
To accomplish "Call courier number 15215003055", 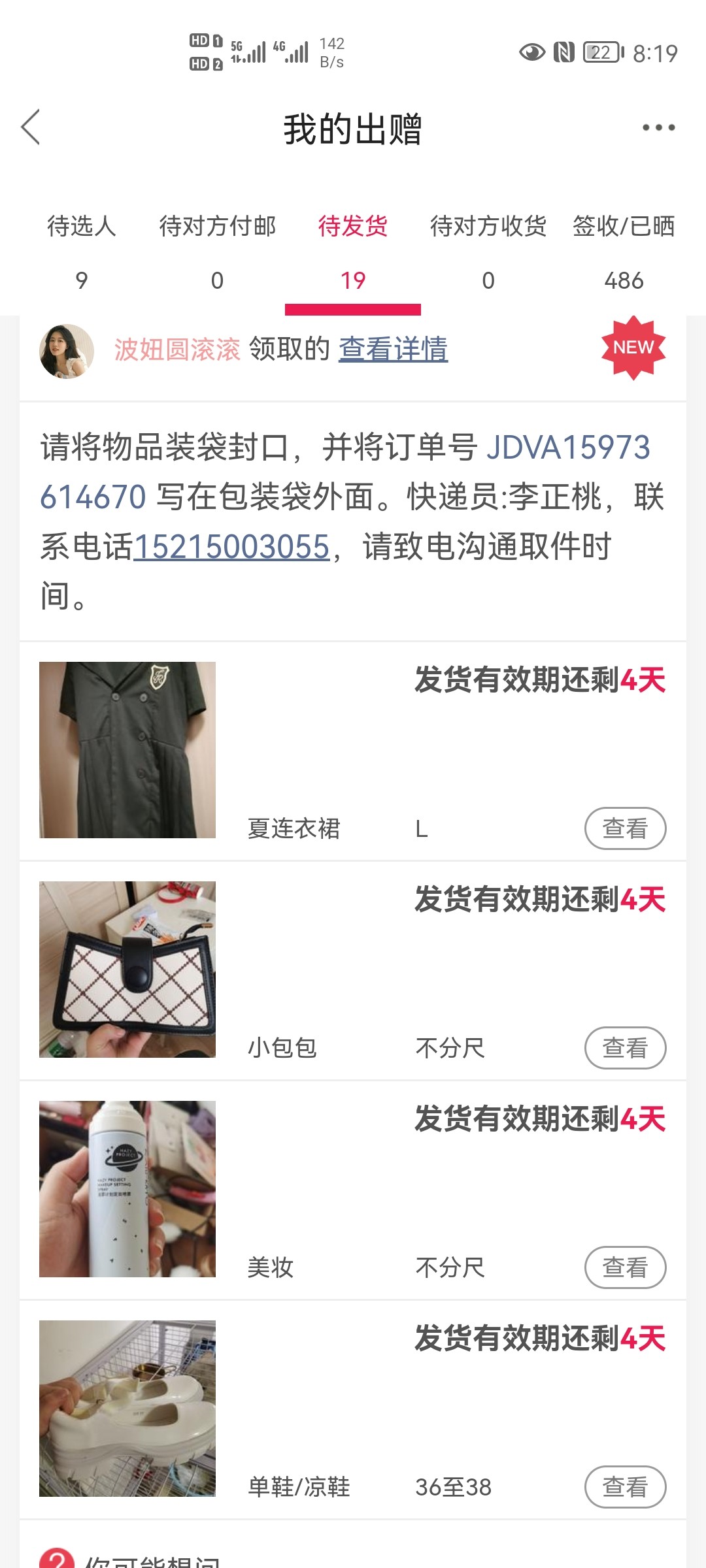I will [x=231, y=547].
